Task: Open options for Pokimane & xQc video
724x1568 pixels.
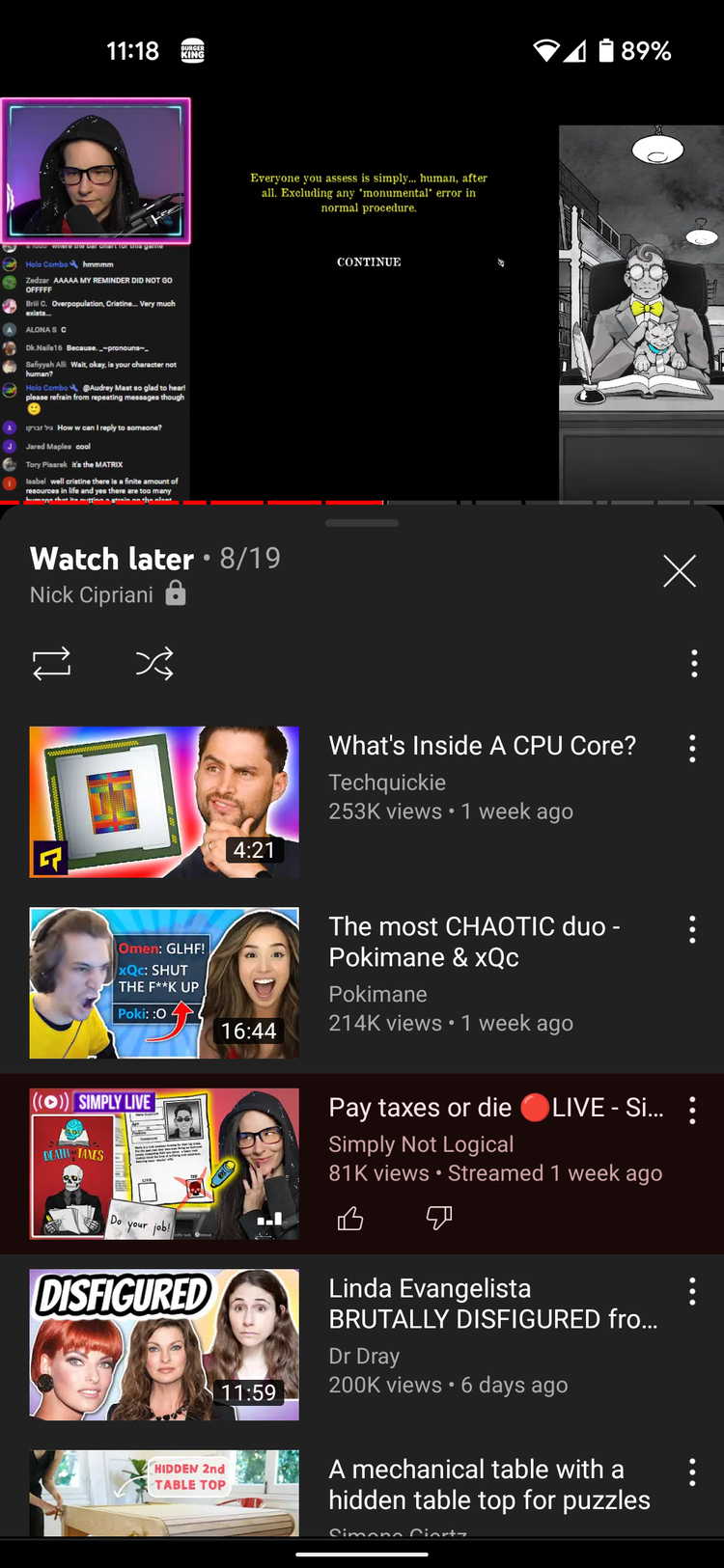Action: (692, 929)
